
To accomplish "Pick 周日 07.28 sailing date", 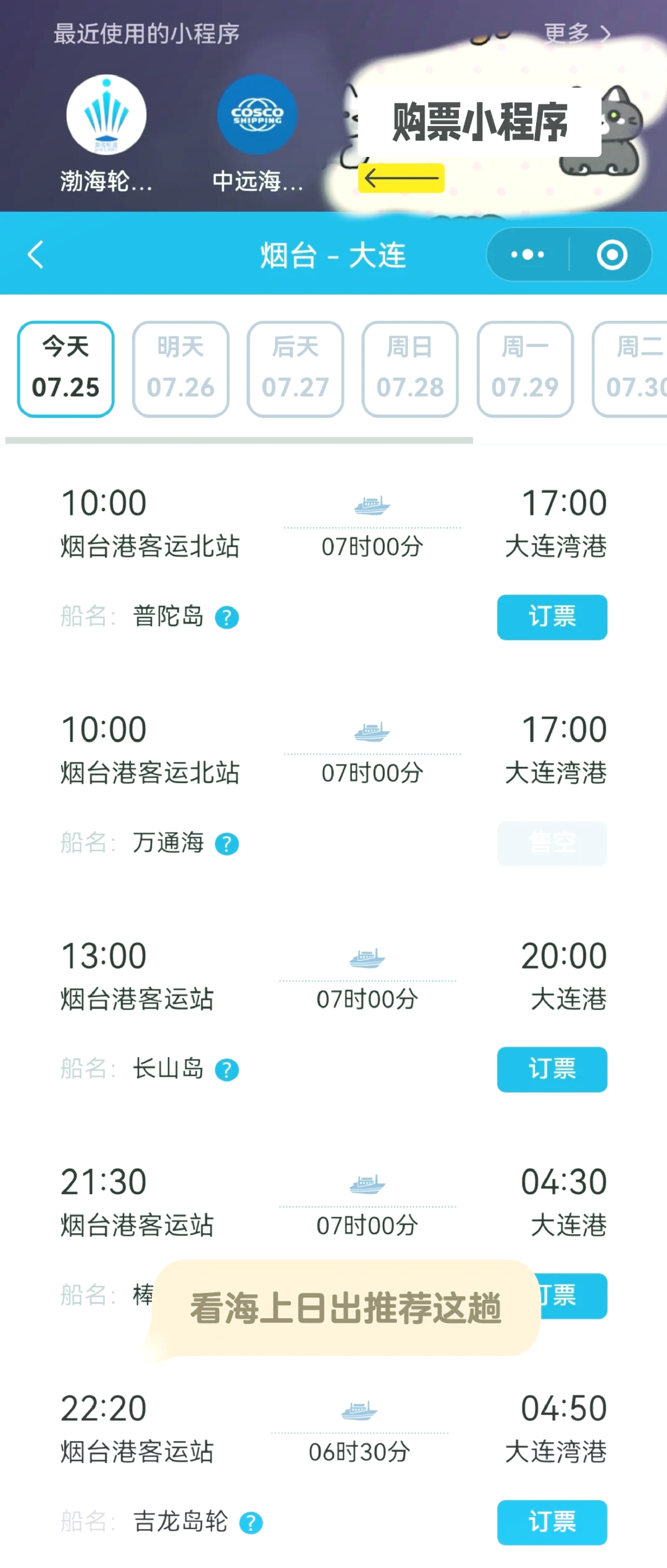I will pyautogui.click(x=410, y=369).
